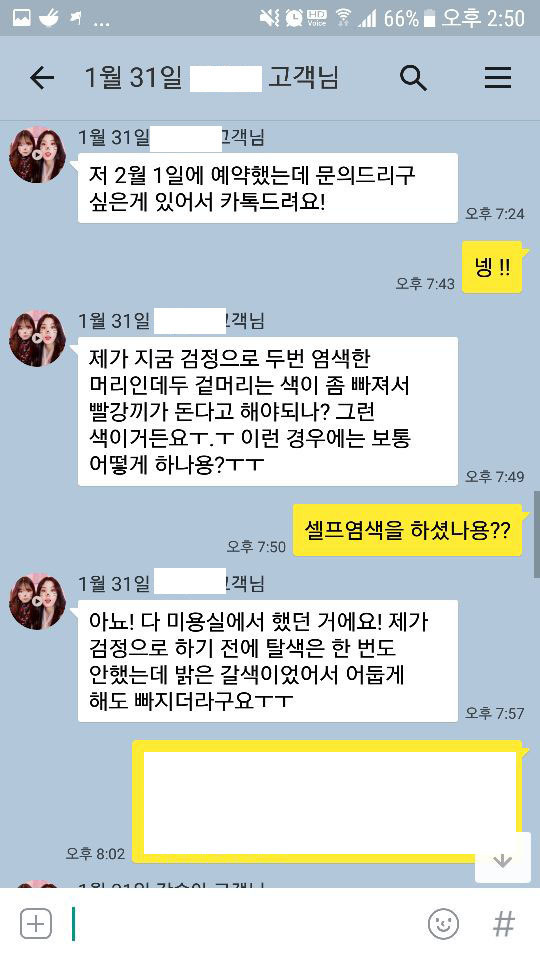This screenshot has height=960, width=540.
Task: Go back to the chat list
Action: [x=42, y=78]
